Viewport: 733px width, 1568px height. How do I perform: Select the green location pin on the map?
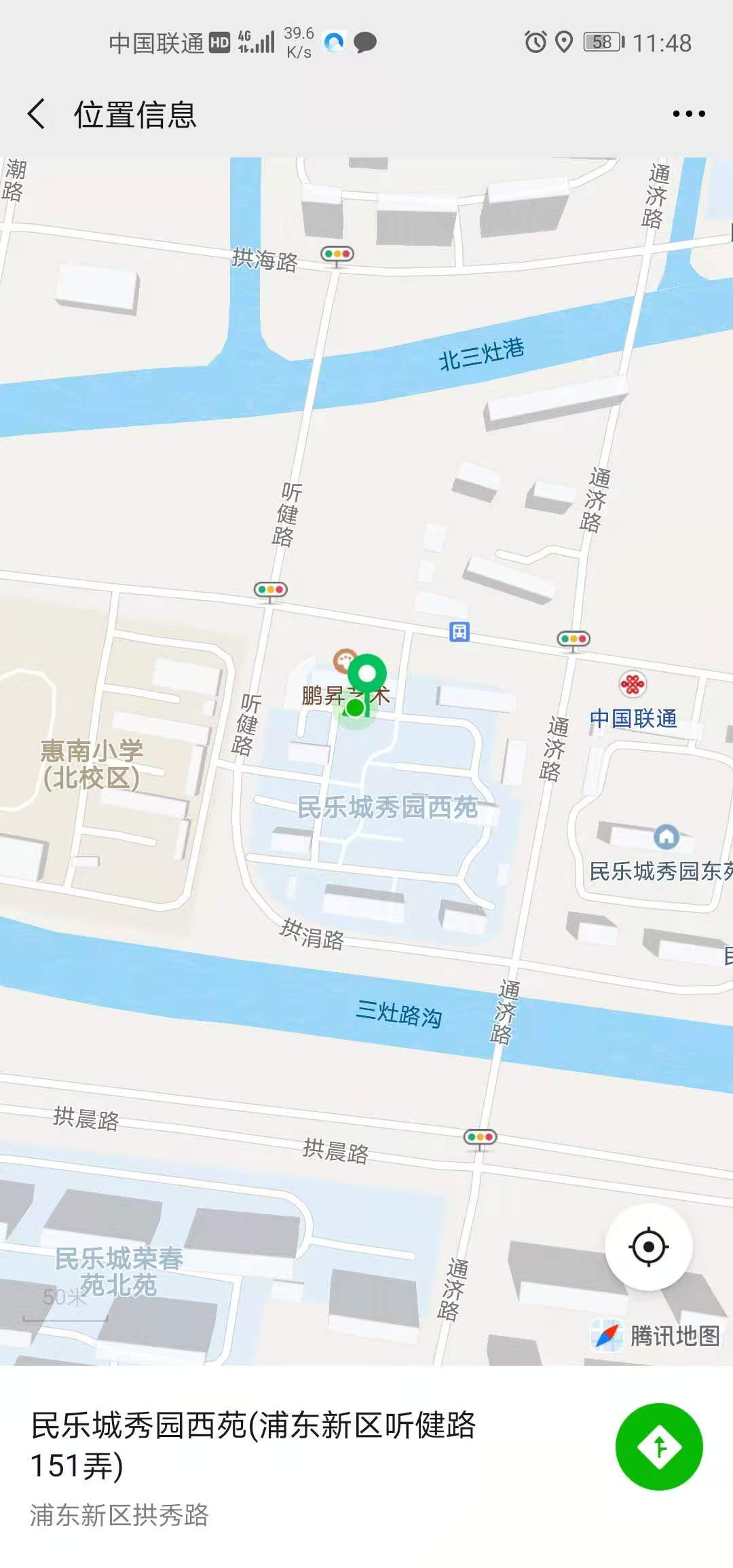point(367,676)
